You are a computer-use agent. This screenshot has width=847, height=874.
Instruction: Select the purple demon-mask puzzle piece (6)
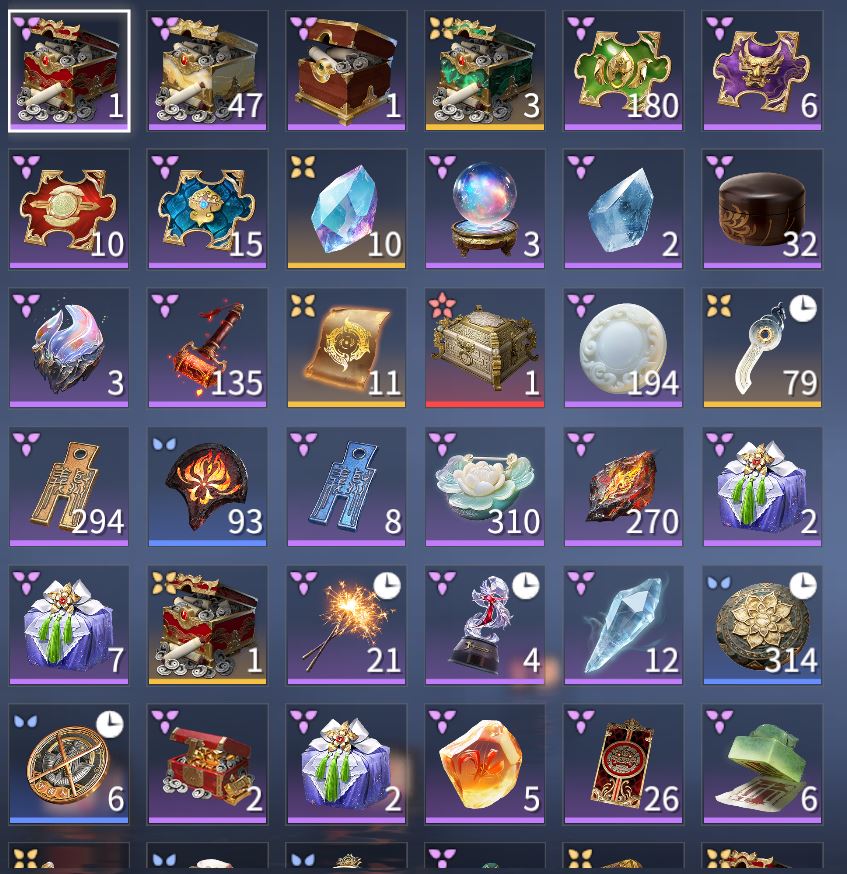point(762,70)
